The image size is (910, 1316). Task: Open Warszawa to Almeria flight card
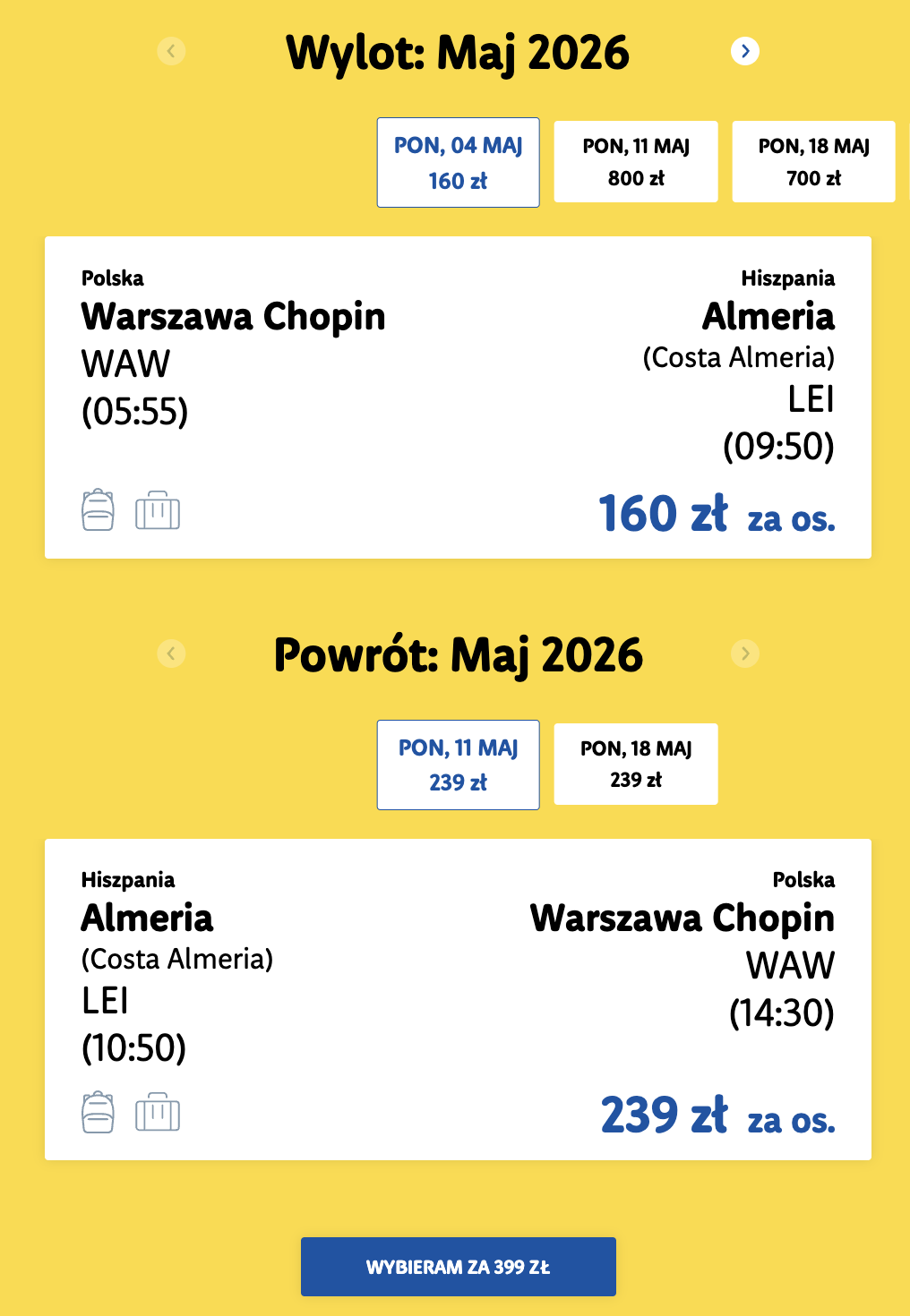[x=458, y=397]
